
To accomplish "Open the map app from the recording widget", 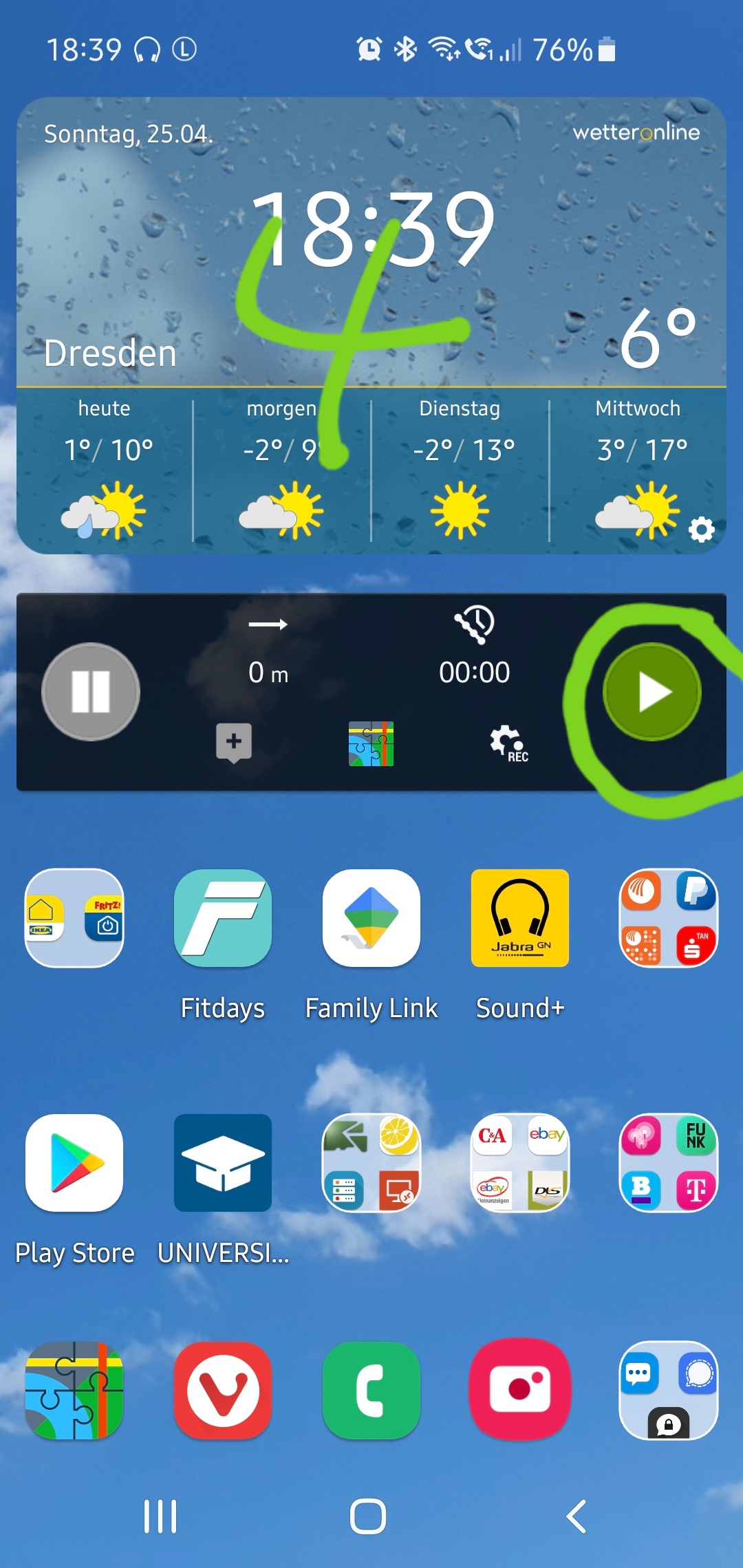I will click(371, 743).
